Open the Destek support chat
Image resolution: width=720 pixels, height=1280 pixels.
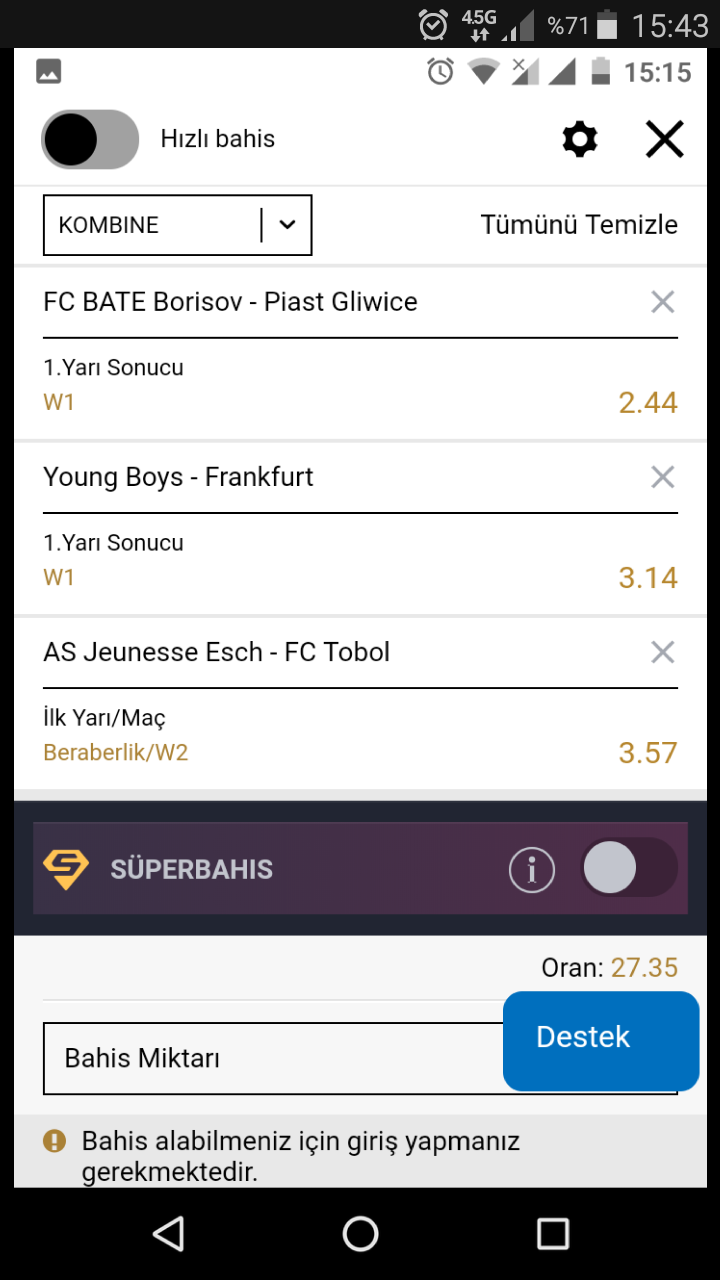click(601, 1041)
